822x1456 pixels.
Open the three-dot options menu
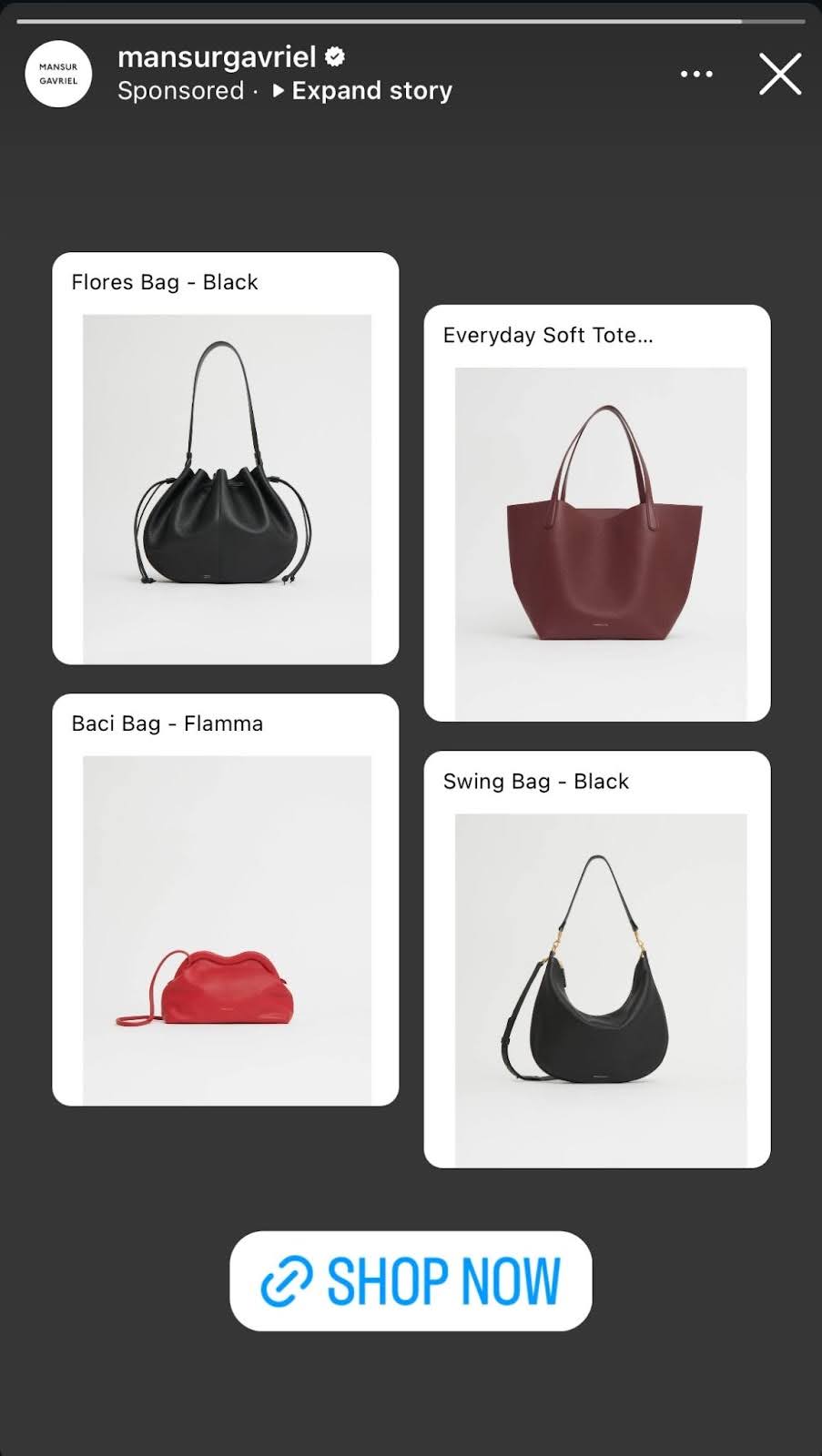click(696, 74)
